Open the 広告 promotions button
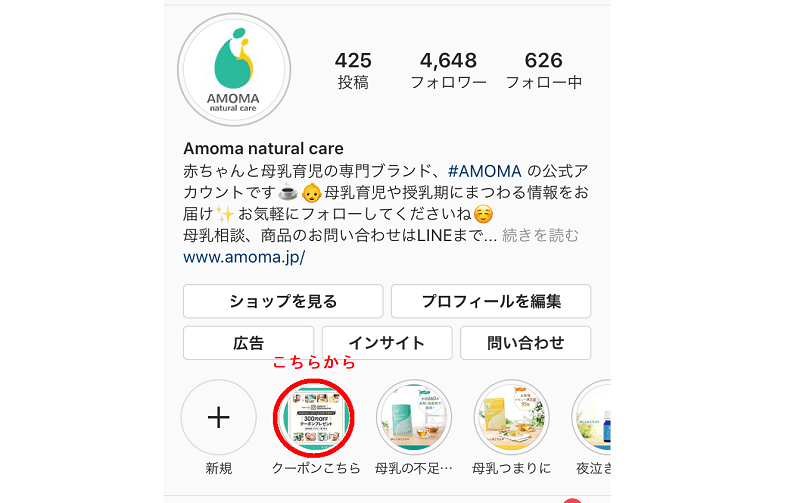800x503 pixels. [248, 342]
